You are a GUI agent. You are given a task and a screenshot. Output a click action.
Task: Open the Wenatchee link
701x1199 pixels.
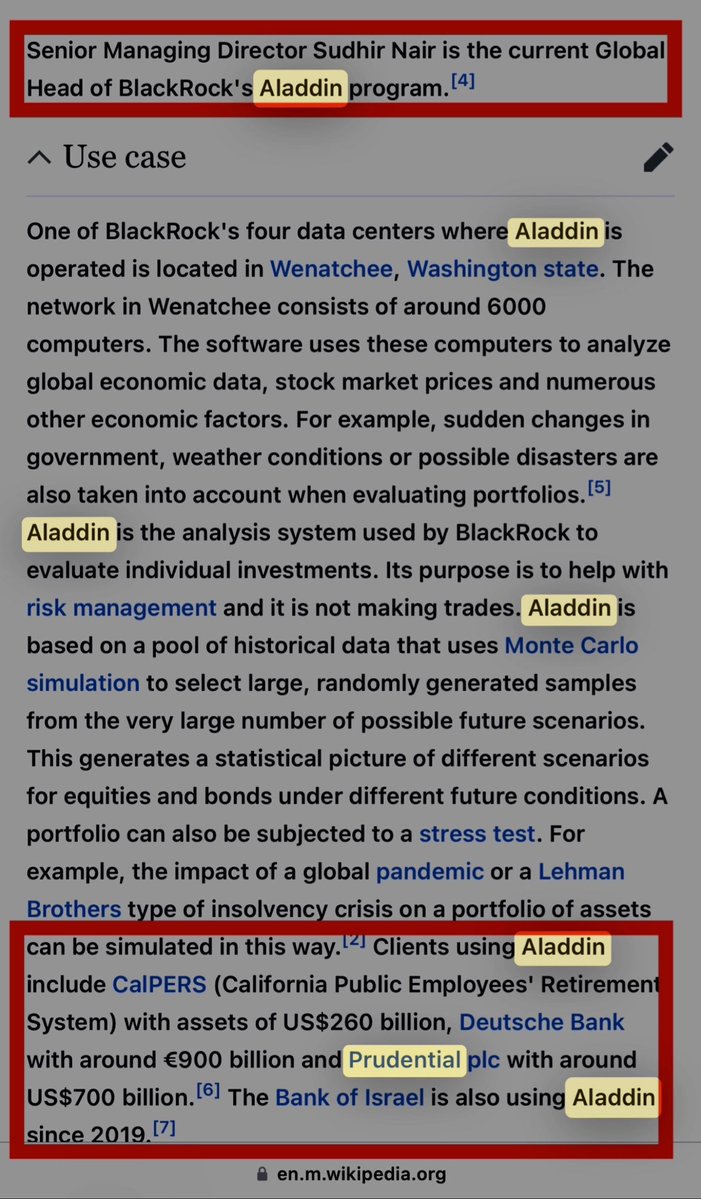(333, 269)
